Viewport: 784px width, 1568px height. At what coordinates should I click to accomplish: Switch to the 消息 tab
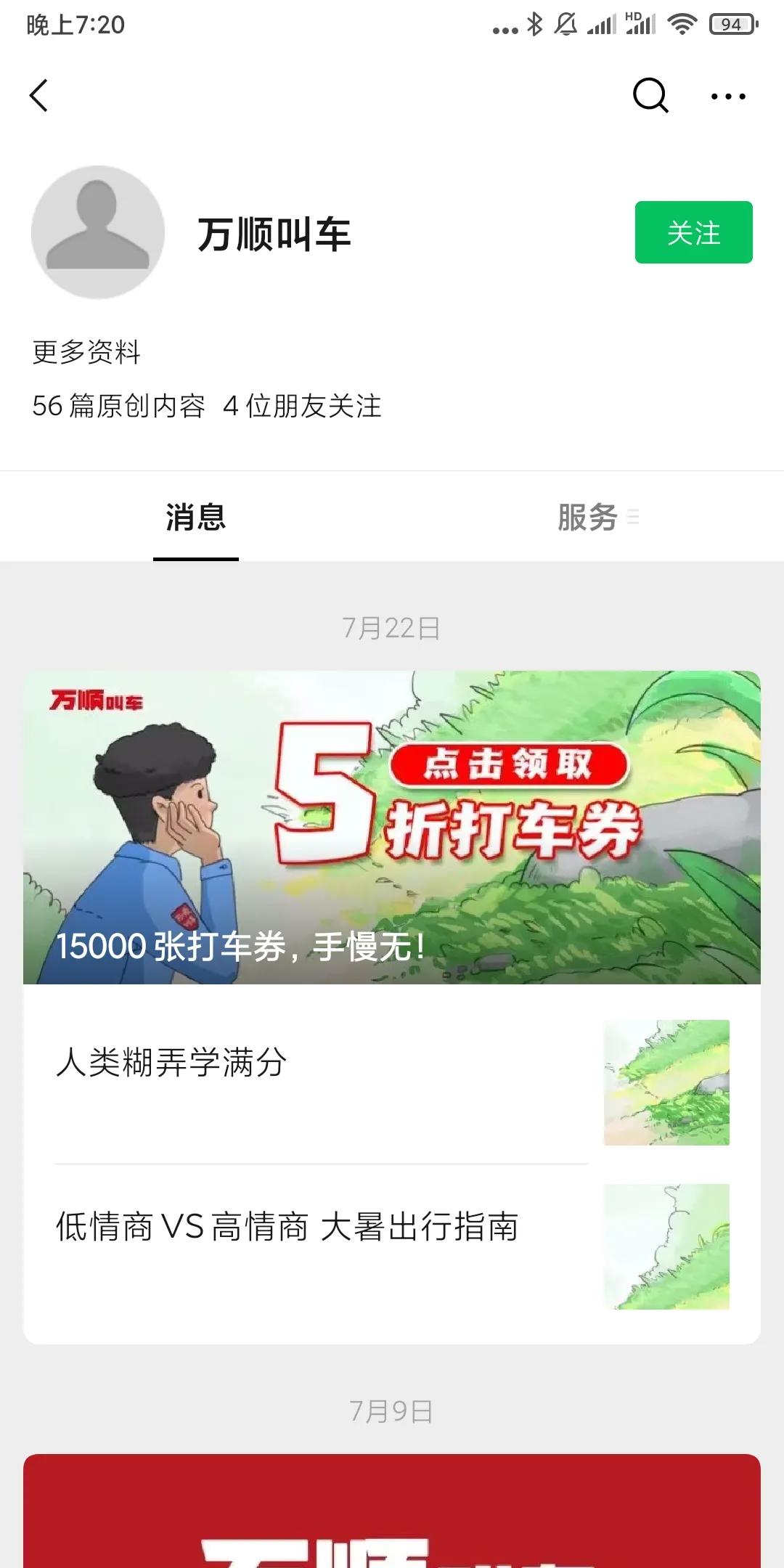(x=195, y=518)
